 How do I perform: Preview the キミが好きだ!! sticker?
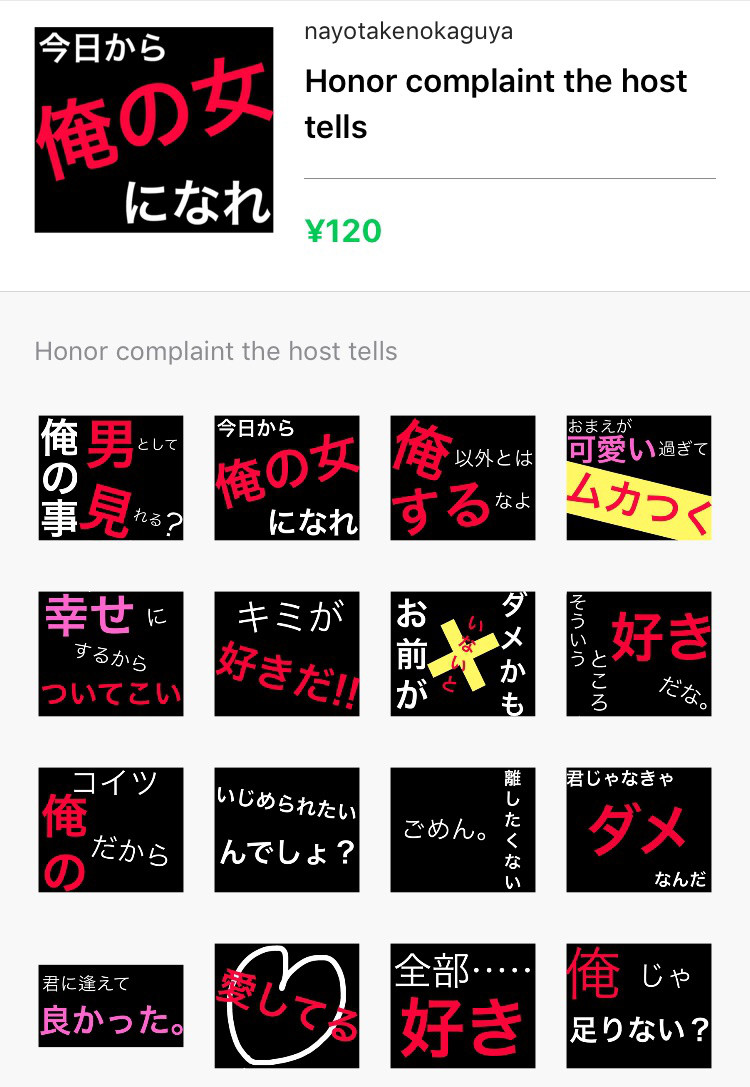click(x=287, y=654)
